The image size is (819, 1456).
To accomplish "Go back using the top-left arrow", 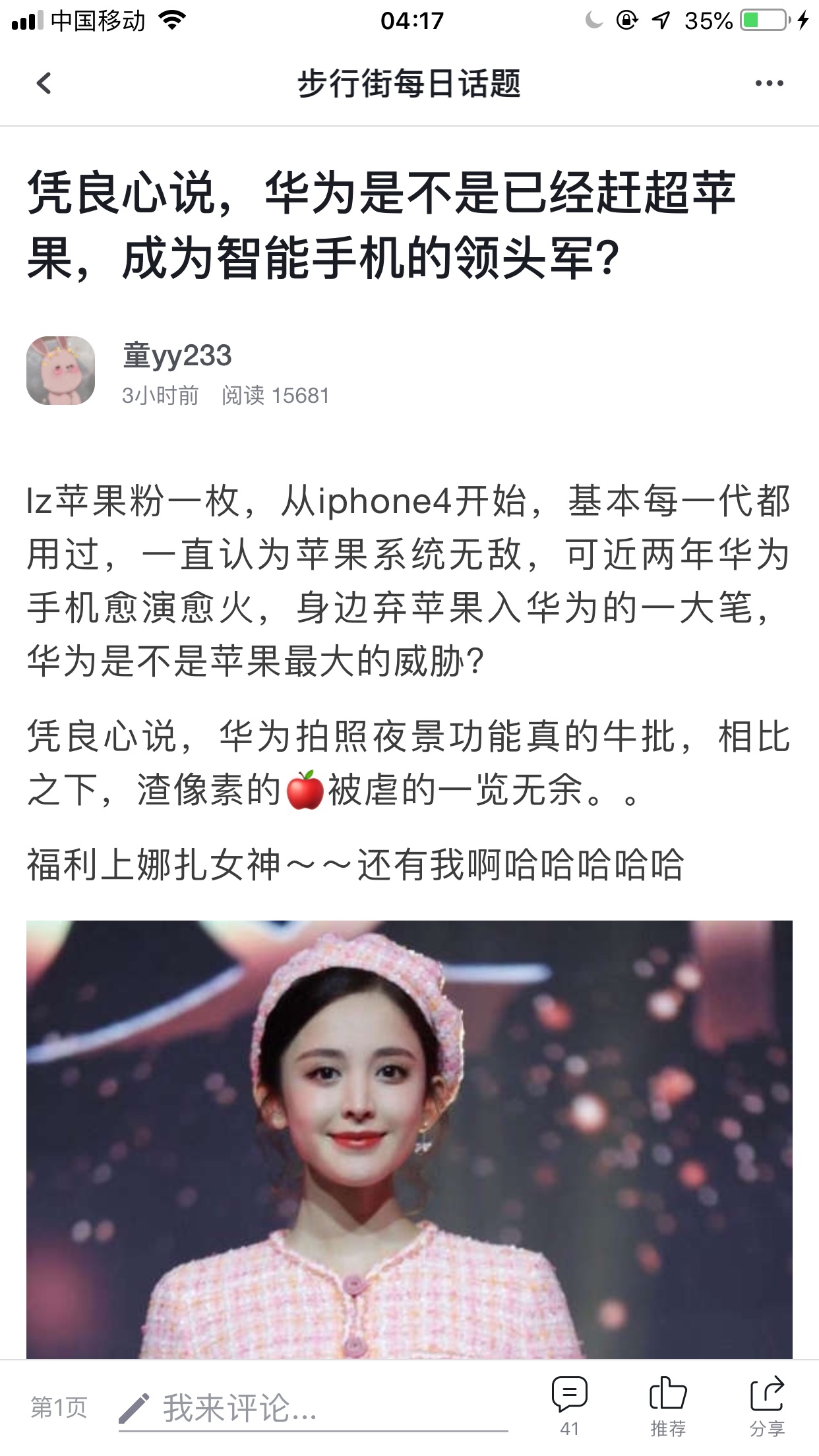I will pos(44,84).
